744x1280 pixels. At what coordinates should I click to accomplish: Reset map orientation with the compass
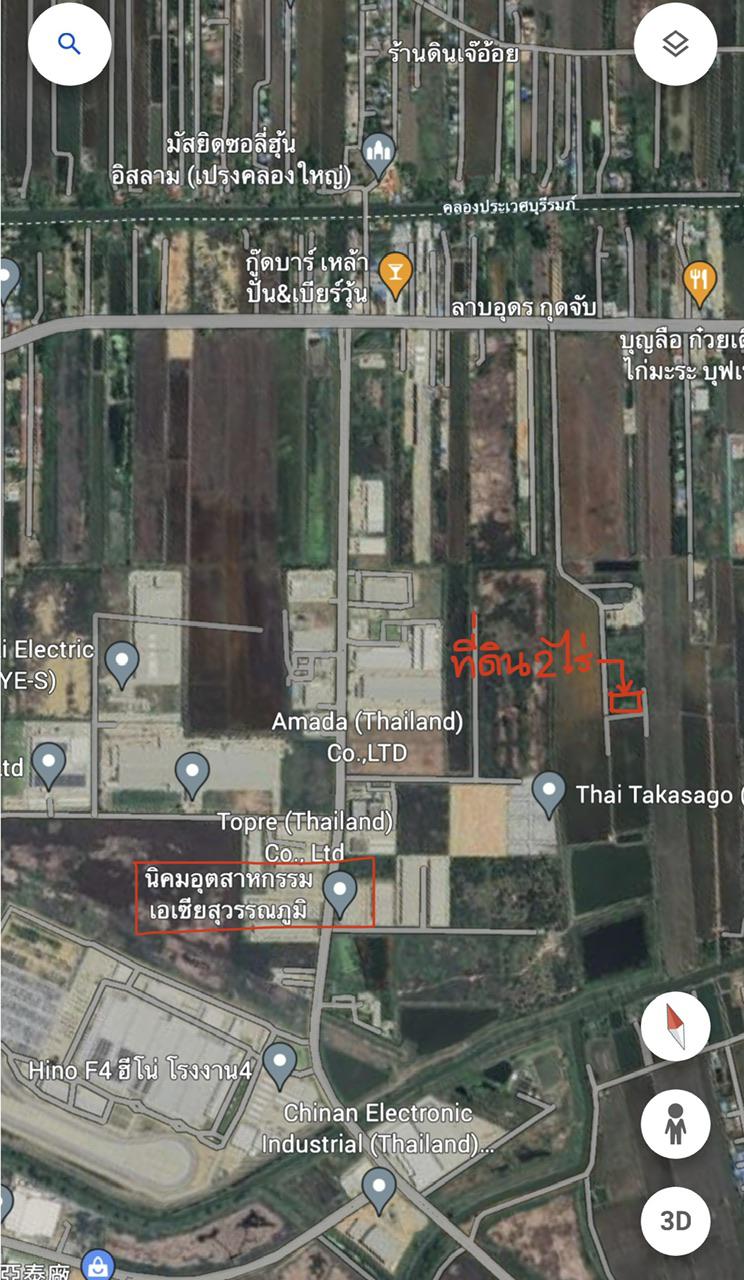[676, 1026]
